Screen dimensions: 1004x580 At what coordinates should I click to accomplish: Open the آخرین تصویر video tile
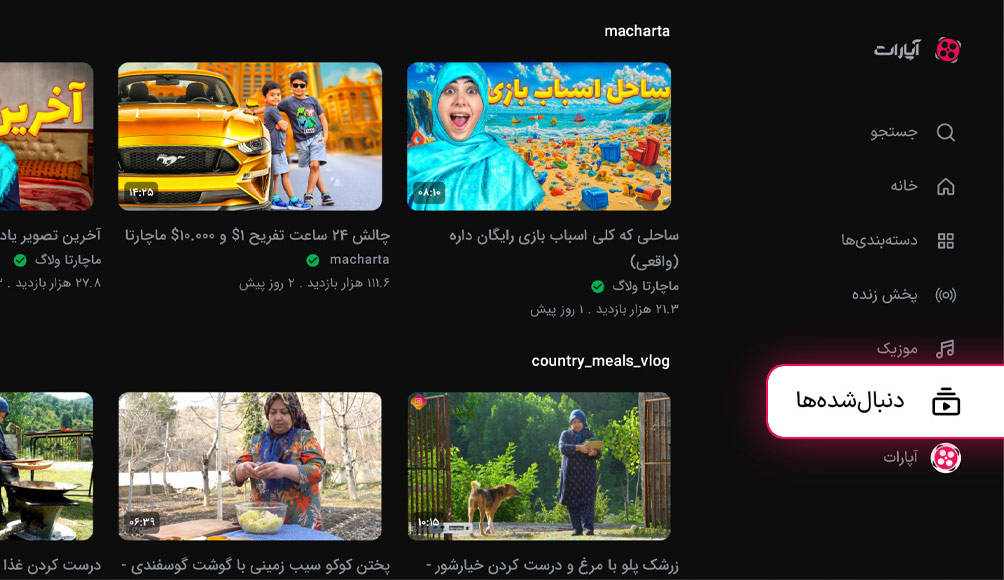click(x=47, y=137)
